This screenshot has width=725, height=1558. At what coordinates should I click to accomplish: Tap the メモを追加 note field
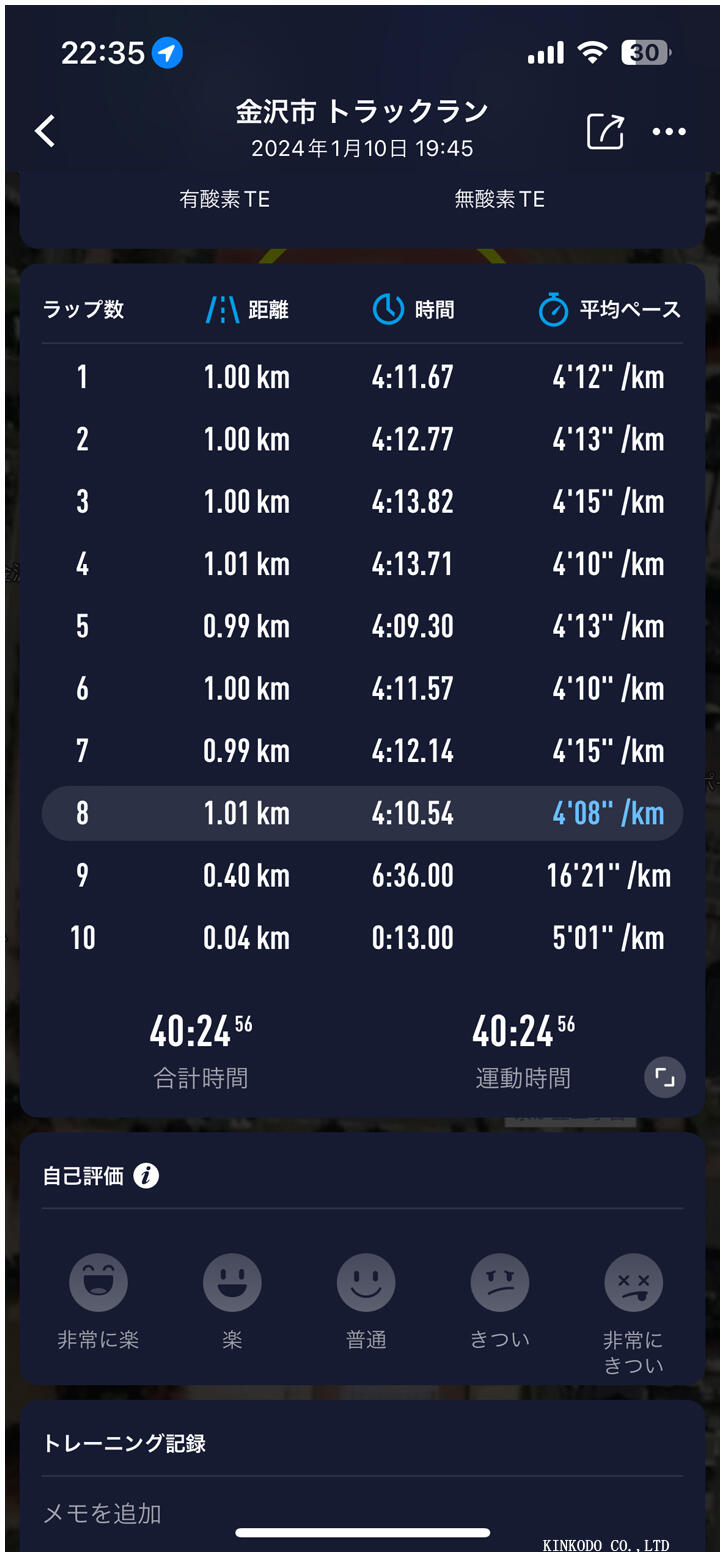coord(101,1514)
